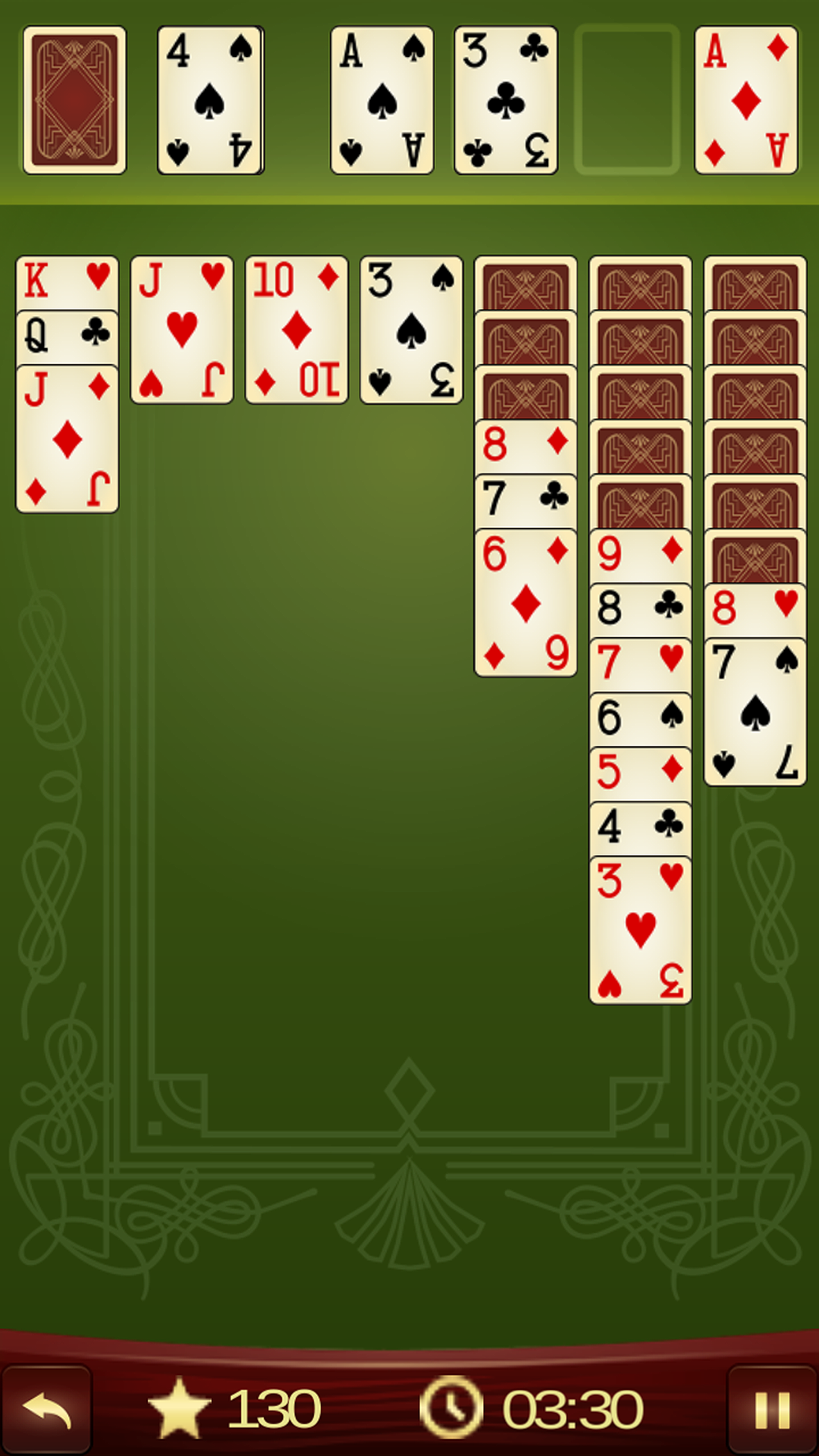Viewport: 819px width, 1456px height.
Task: Tap the ace of diamonds foundation pile
Action: click(746, 100)
